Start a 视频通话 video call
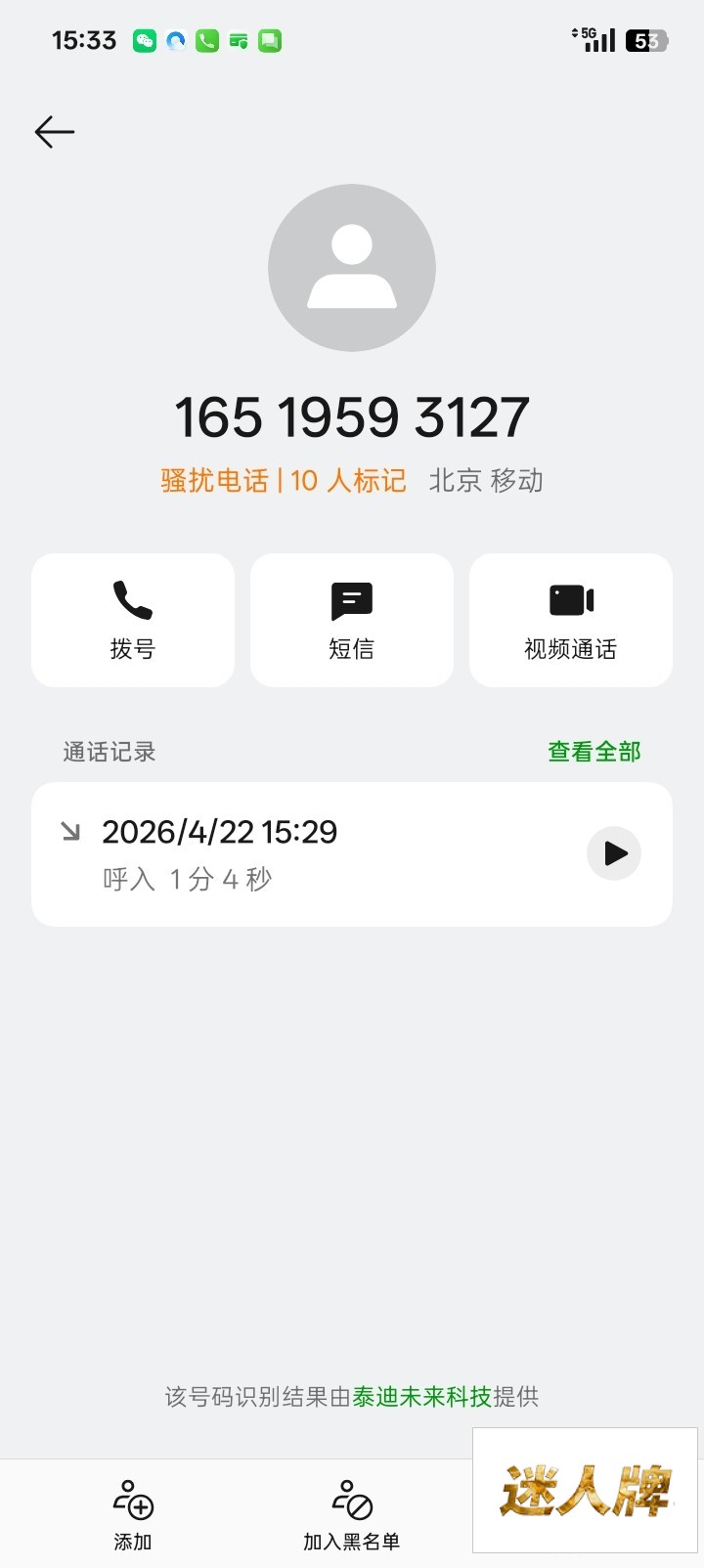Viewport: 704px width, 1568px height. tap(571, 620)
